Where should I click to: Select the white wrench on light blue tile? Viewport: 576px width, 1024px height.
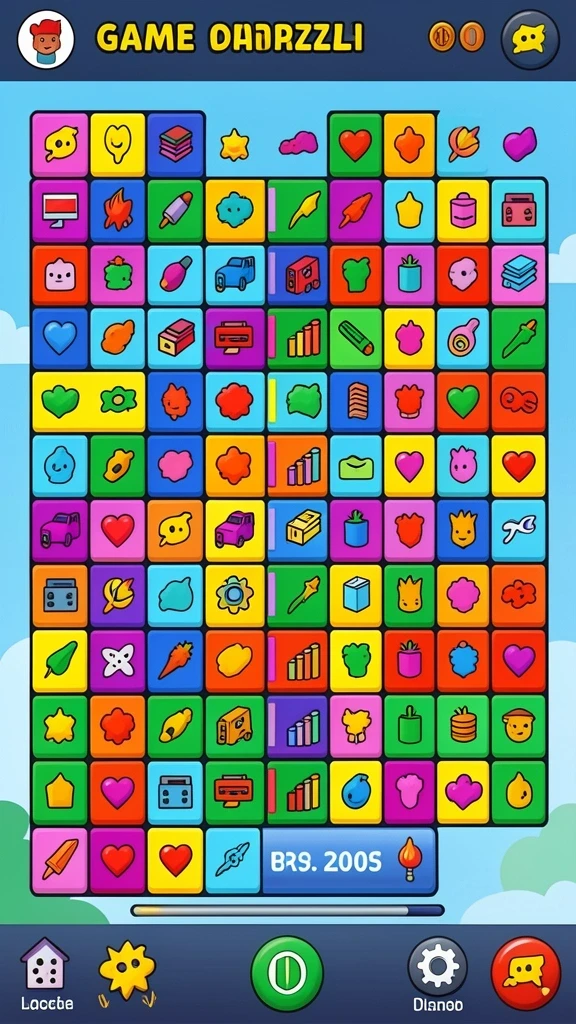[x=519, y=528]
